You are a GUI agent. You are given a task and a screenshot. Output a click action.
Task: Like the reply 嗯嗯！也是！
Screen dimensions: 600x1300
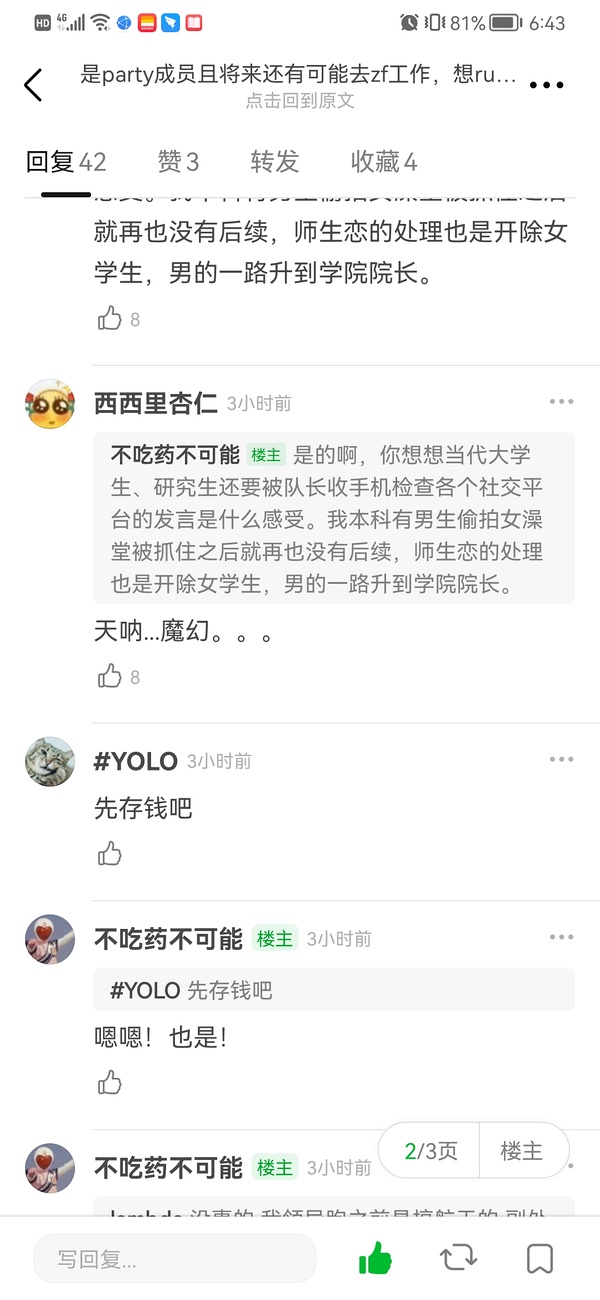110,1082
